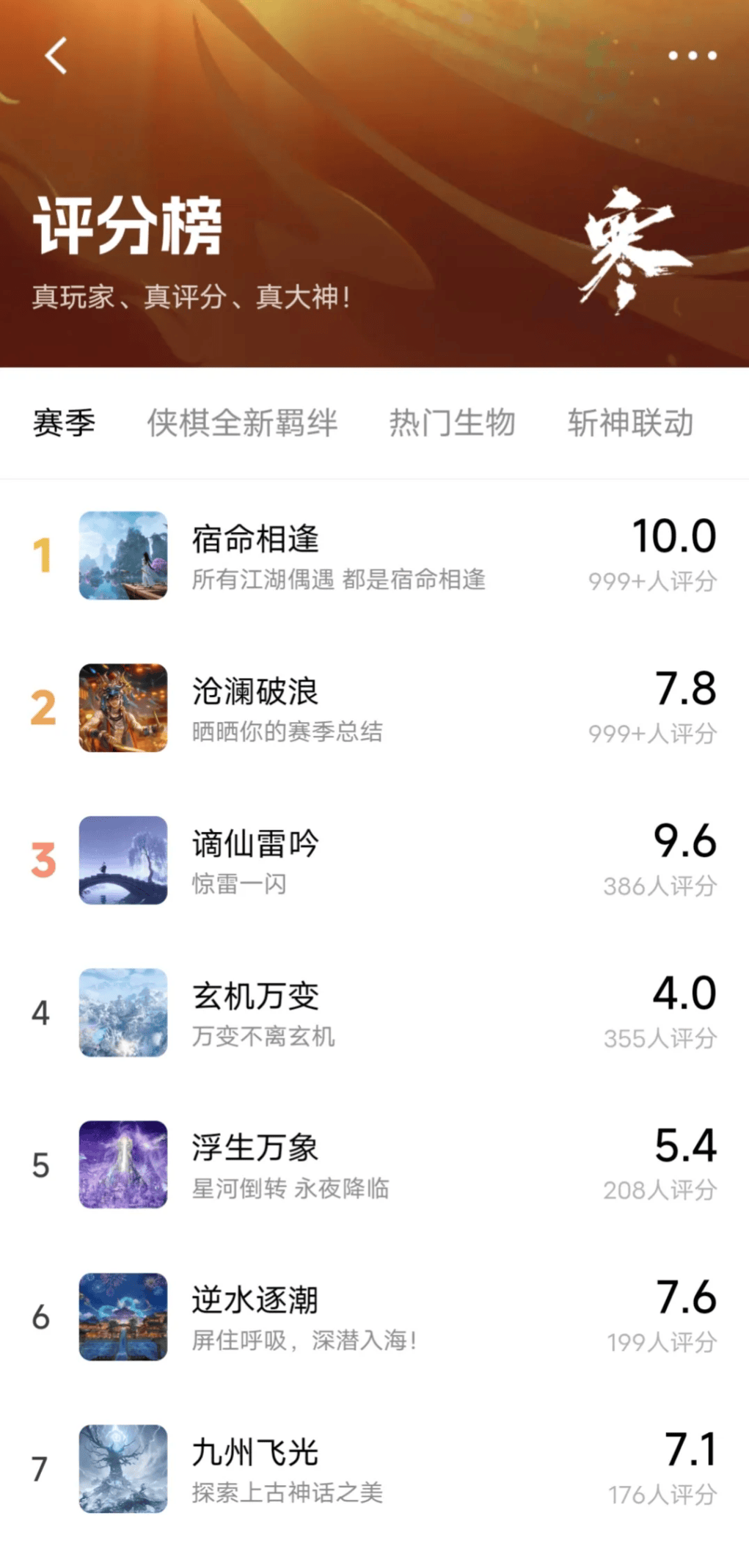Go back using the top-left arrow
The width and height of the screenshot is (749, 1568).
point(56,56)
